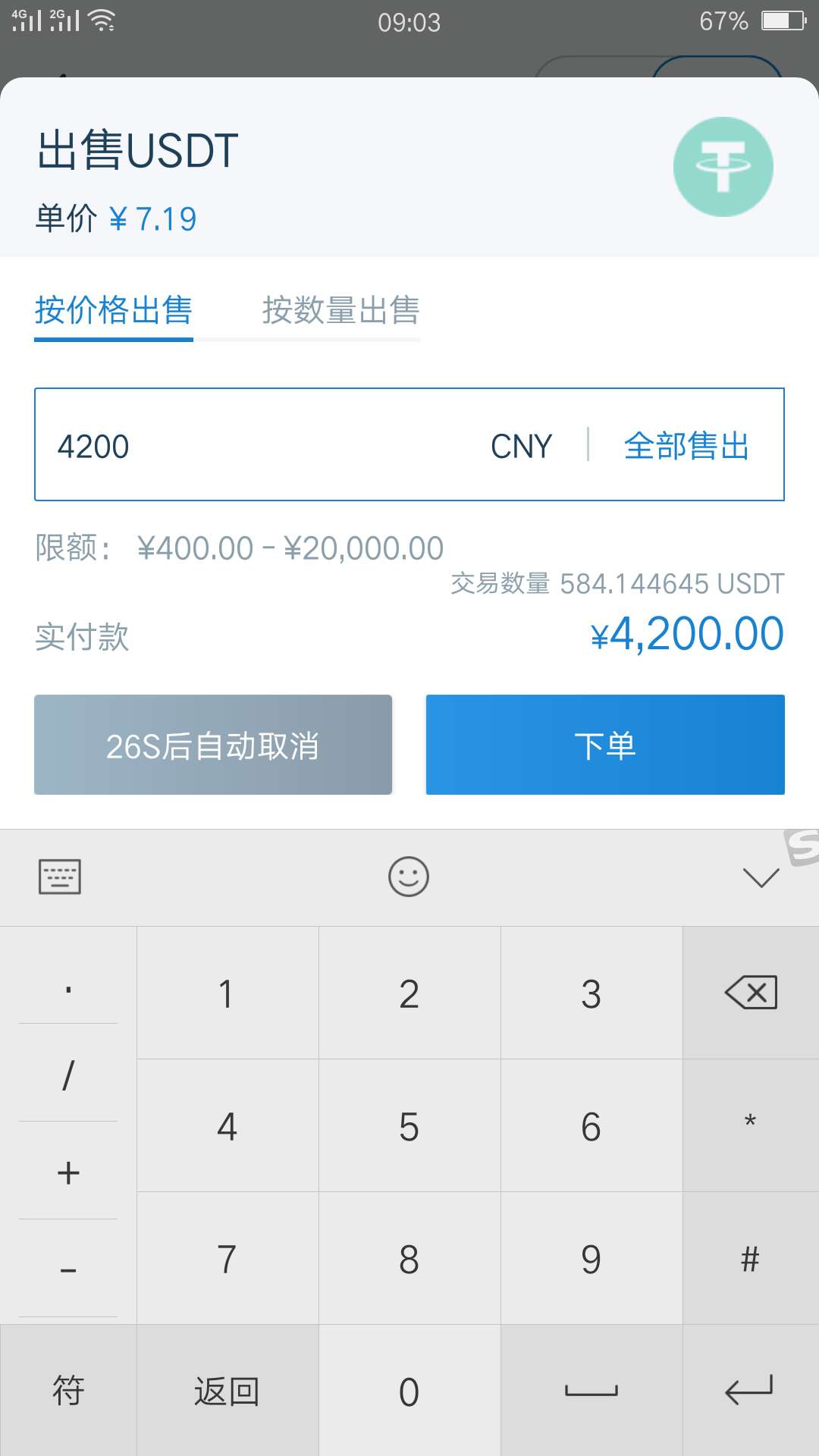The width and height of the screenshot is (819, 1456).
Task: Open the keyboard emoji panel
Action: 409,877
